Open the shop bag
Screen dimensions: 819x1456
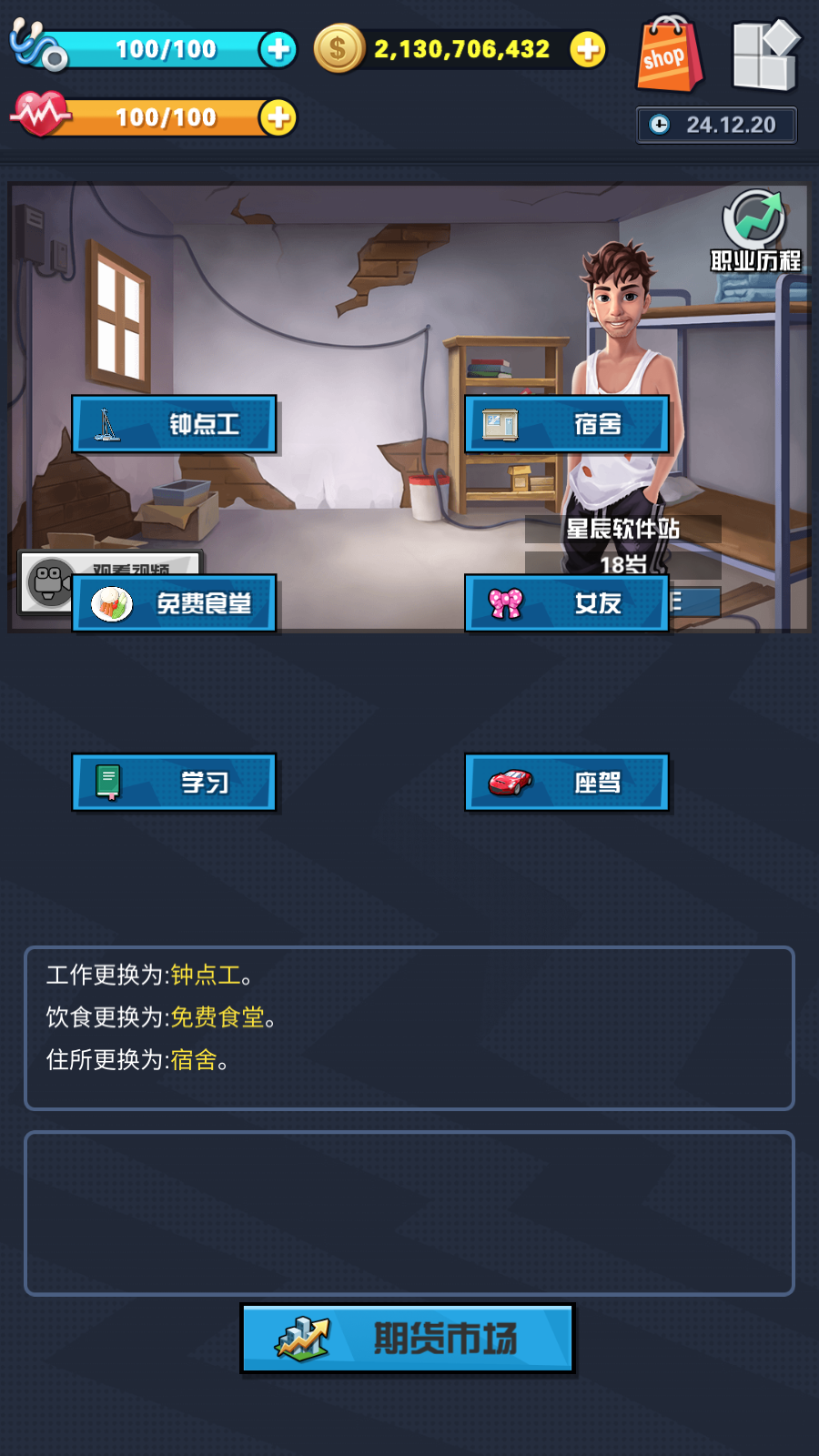669,55
